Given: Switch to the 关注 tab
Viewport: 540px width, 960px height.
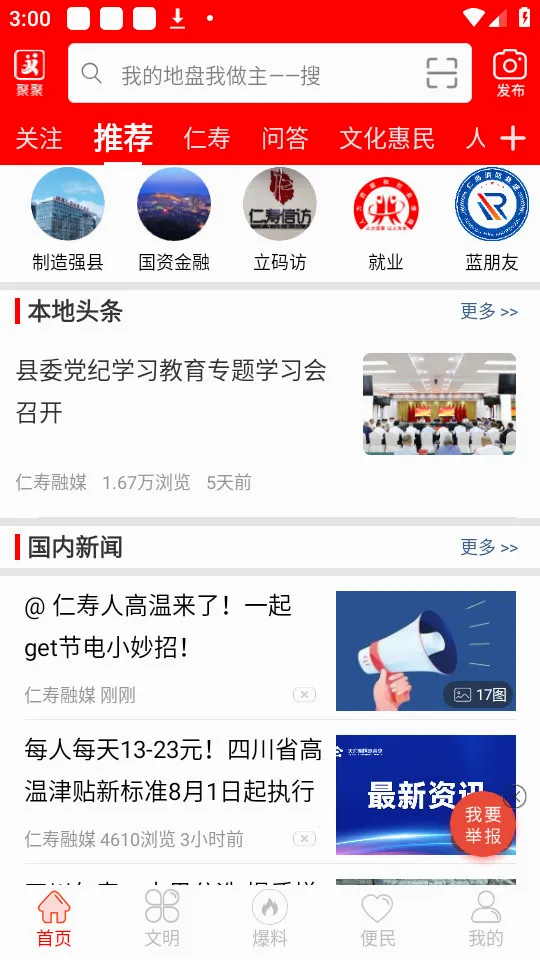Looking at the screenshot, I should [39, 138].
